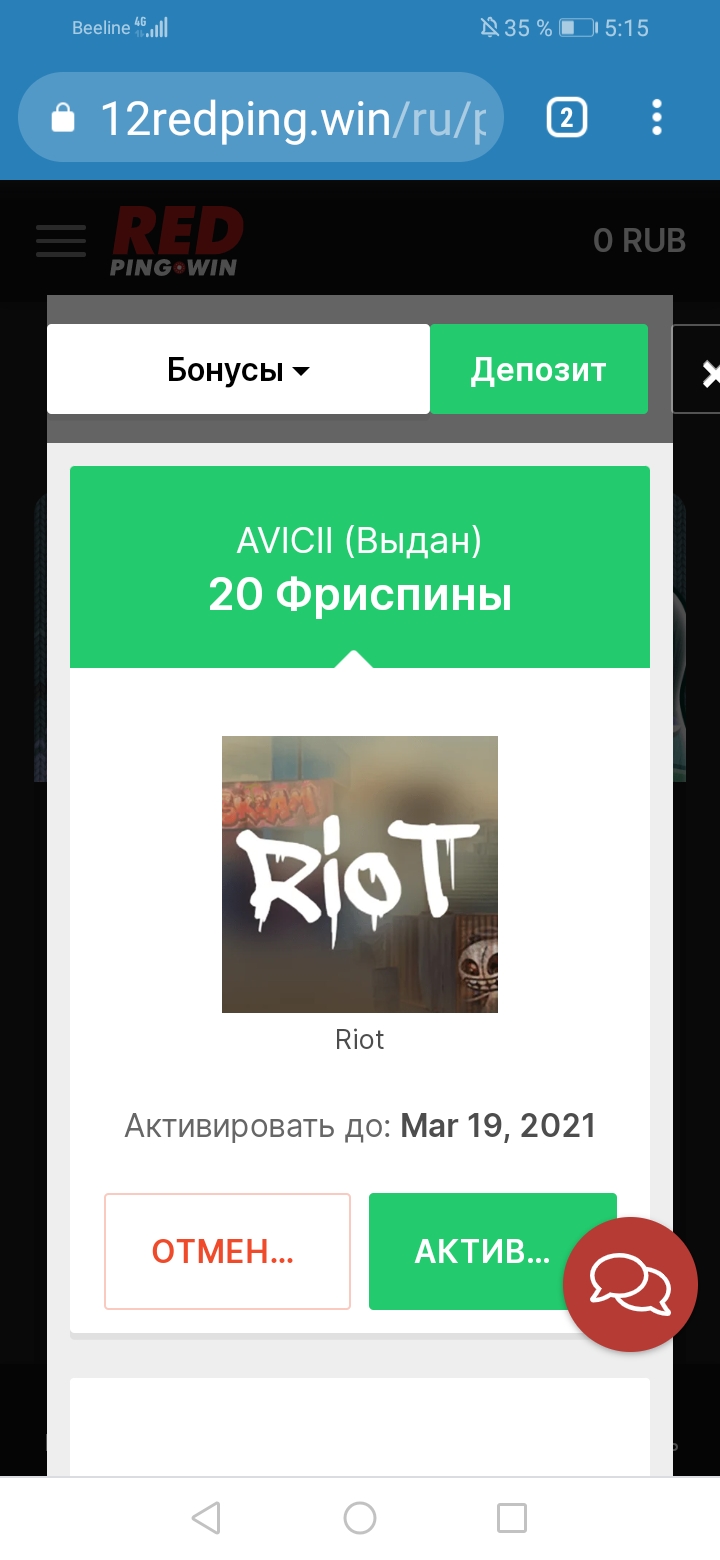Open the browser tab switcher
720x1560 pixels.
pyautogui.click(x=566, y=119)
